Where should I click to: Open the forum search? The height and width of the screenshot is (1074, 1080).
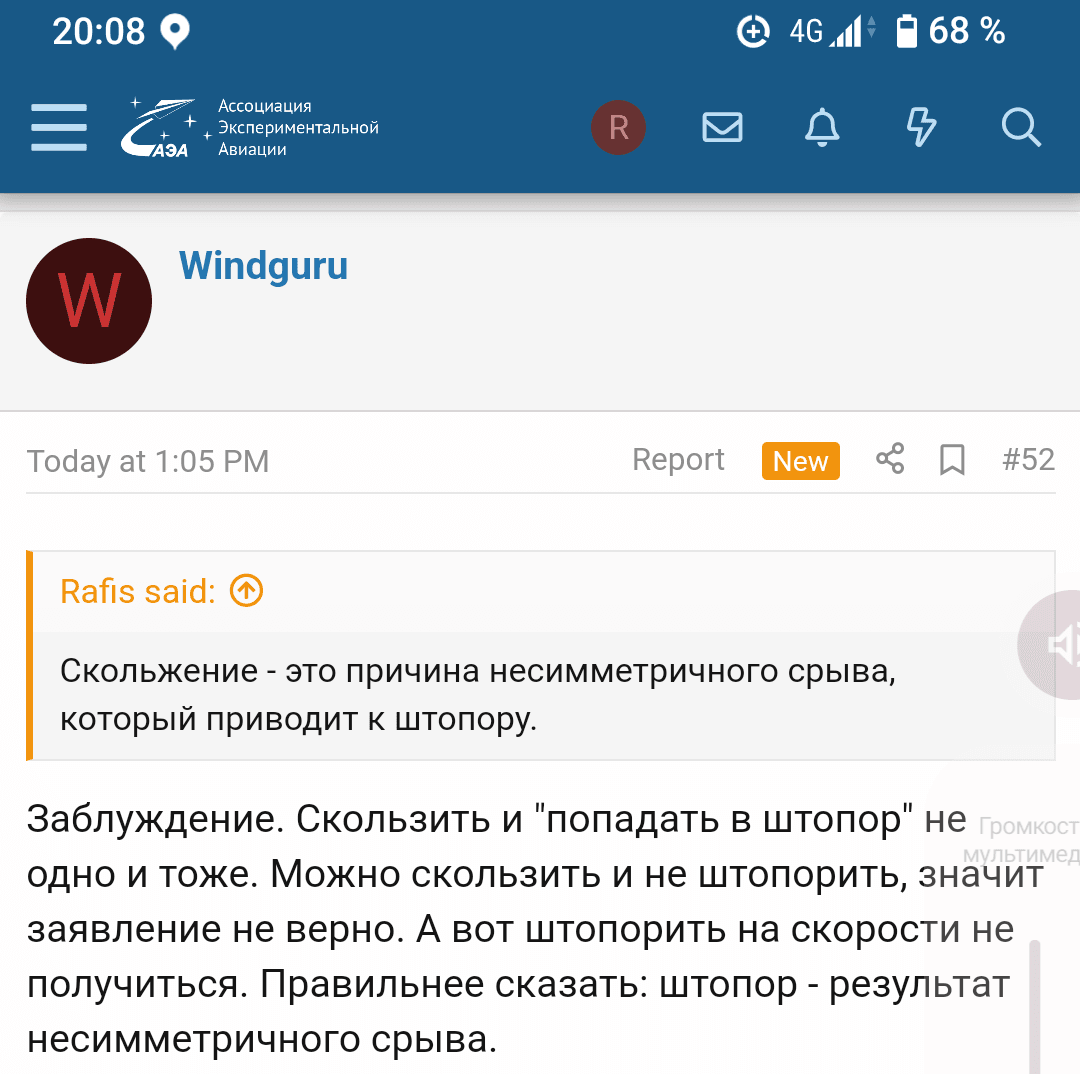(x=1021, y=128)
